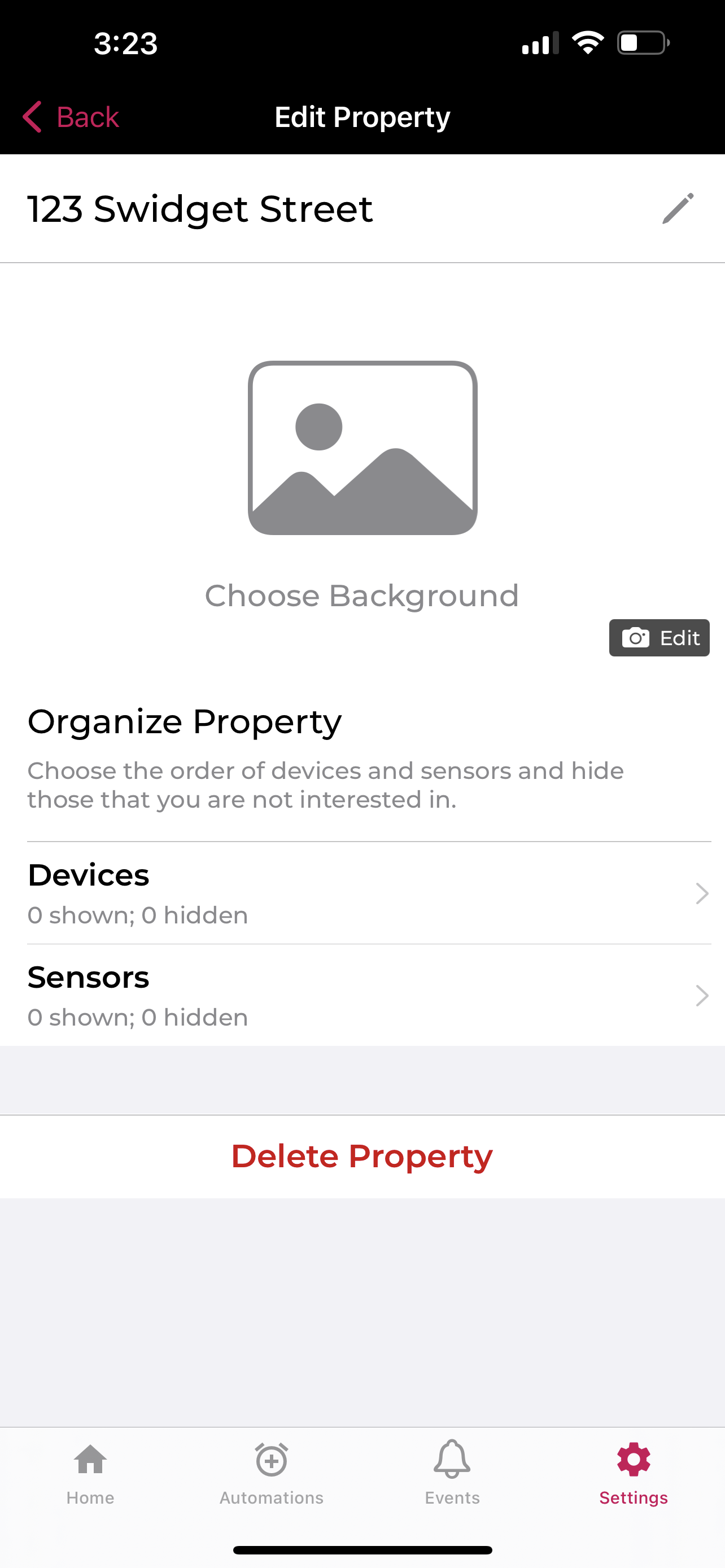
Task: Switch to the Automations tab
Action: pyautogui.click(x=272, y=1474)
